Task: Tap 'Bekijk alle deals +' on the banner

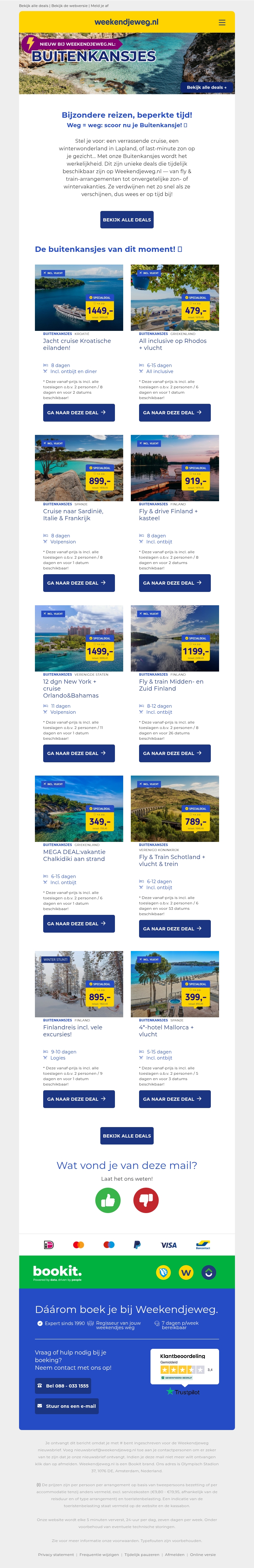Action: [x=206, y=87]
